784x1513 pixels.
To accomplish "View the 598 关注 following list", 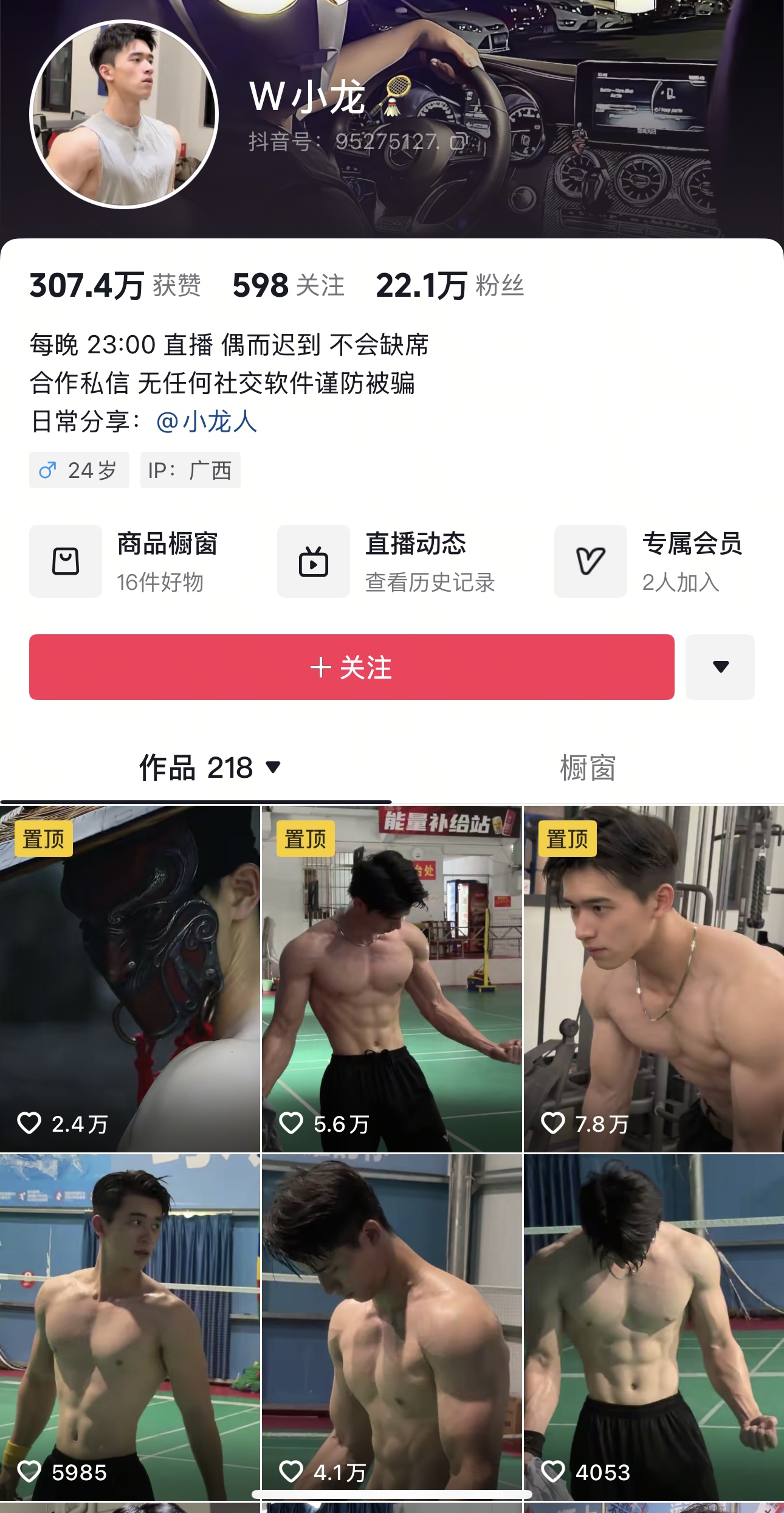I will [x=288, y=285].
